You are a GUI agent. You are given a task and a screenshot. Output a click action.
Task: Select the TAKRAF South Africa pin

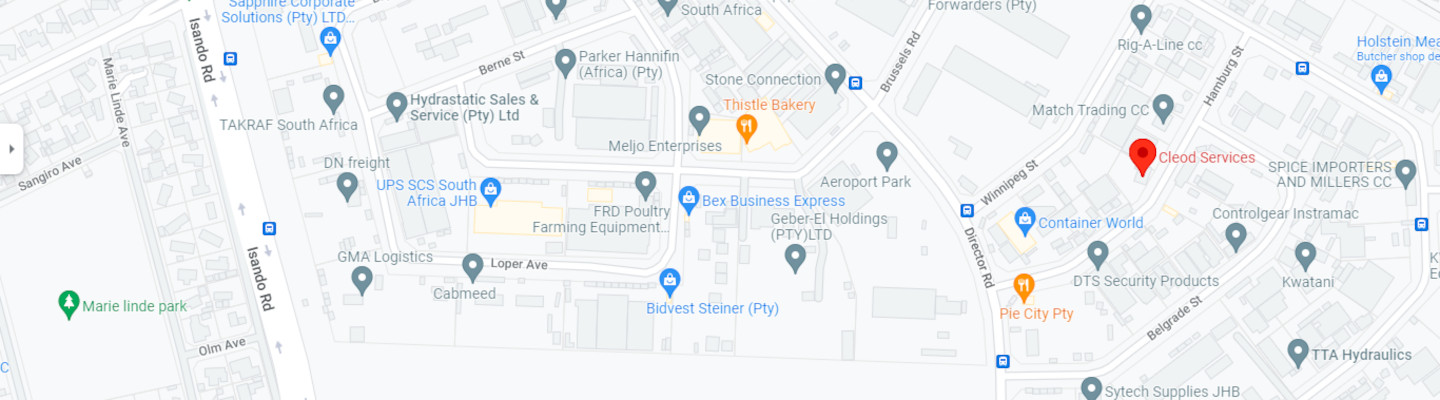[334, 98]
